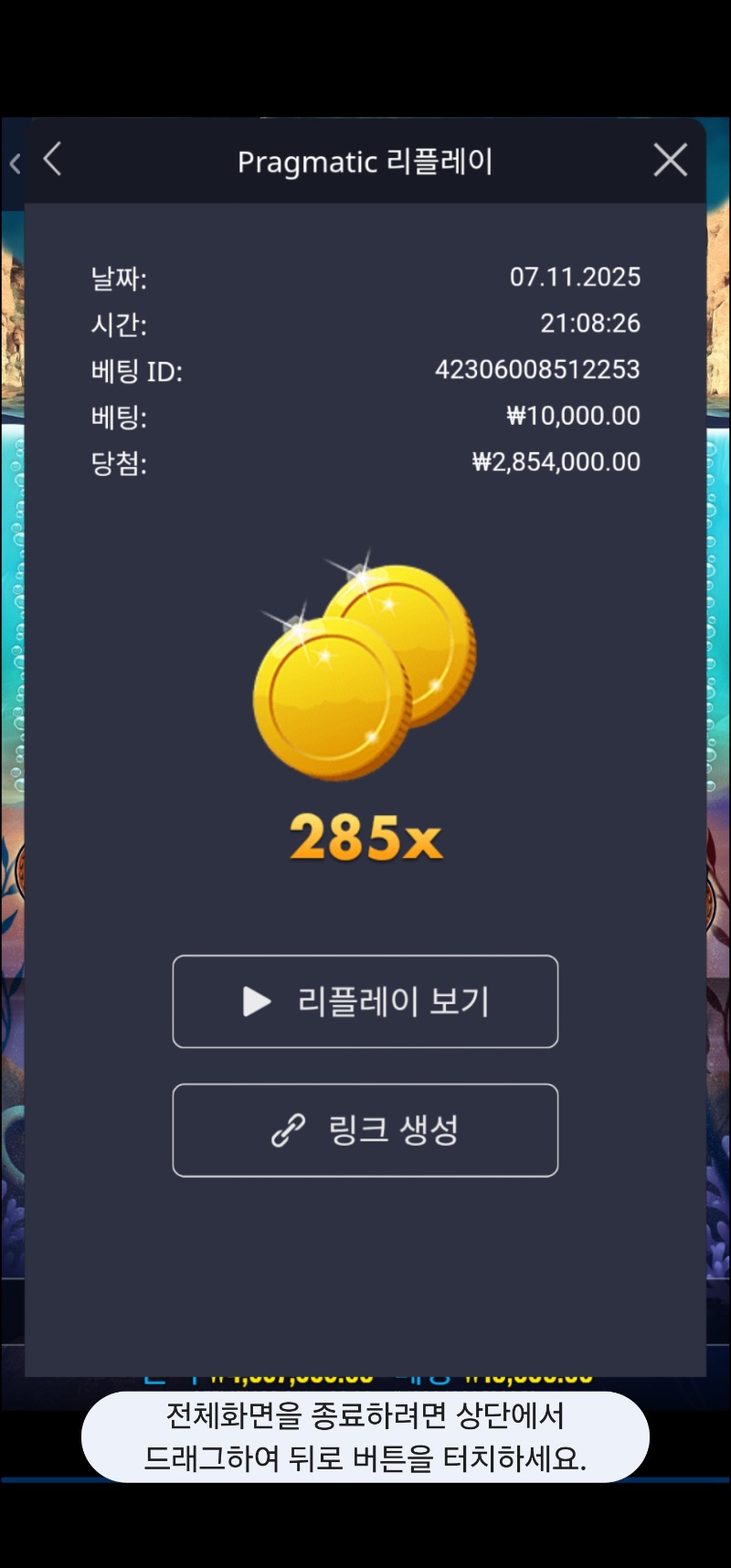Tap the gold coins illustration

point(364,667)
